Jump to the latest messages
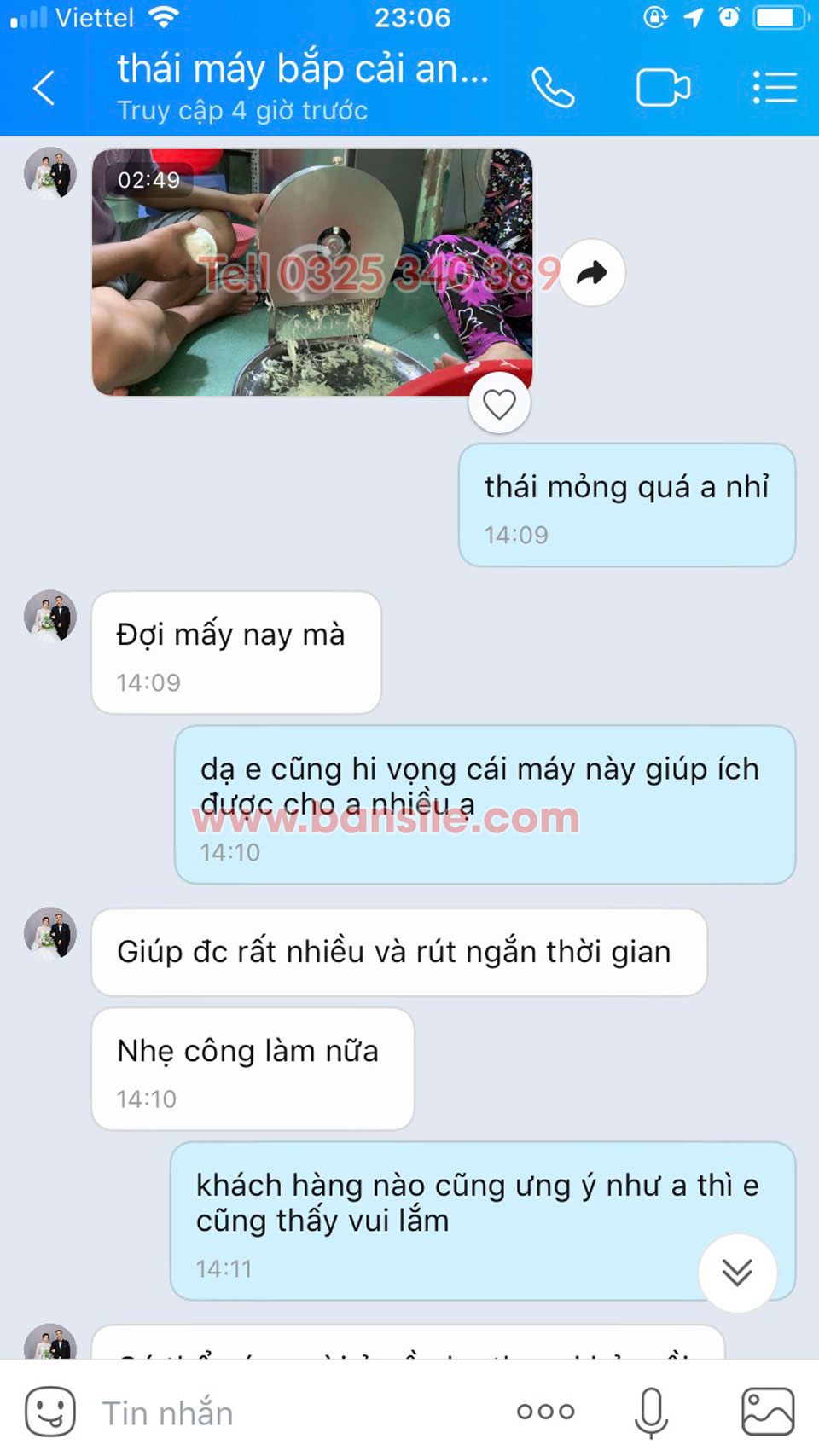Viewport: 819px width, 1456px height. point(737,1273)
